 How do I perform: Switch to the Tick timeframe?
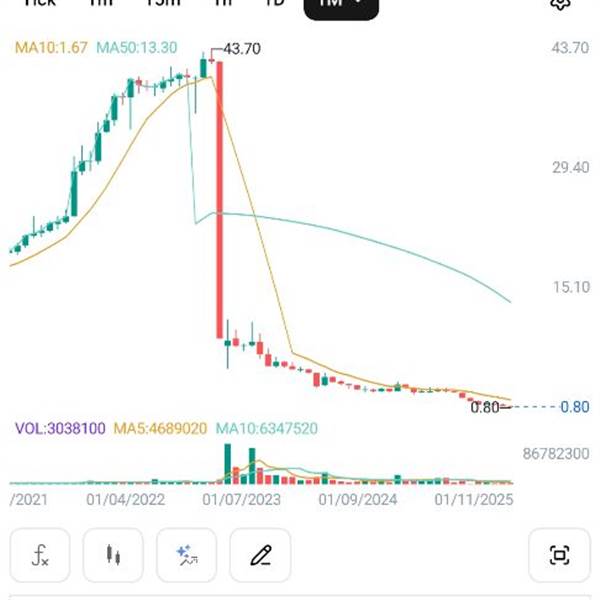[x=40, y=2]
